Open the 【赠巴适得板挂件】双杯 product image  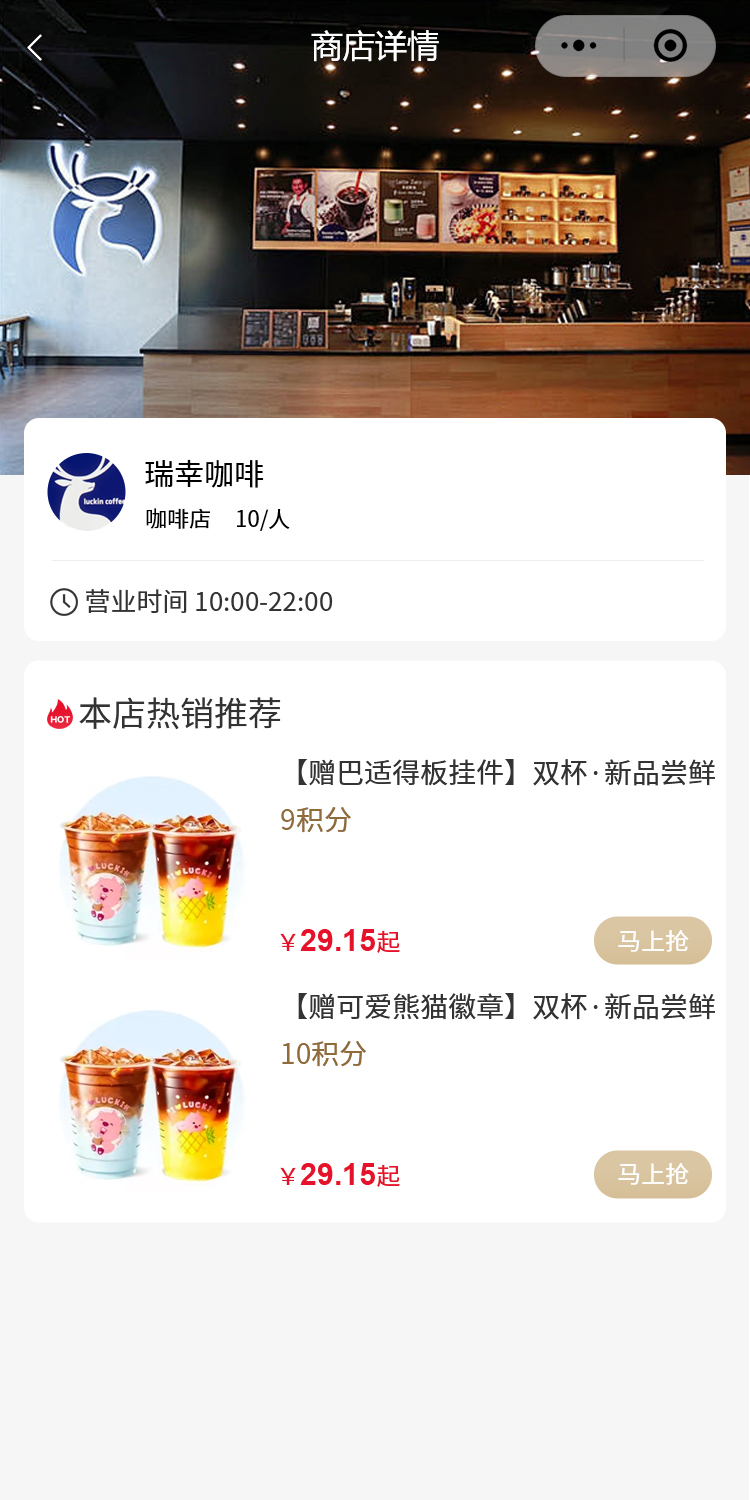[150, 862]
